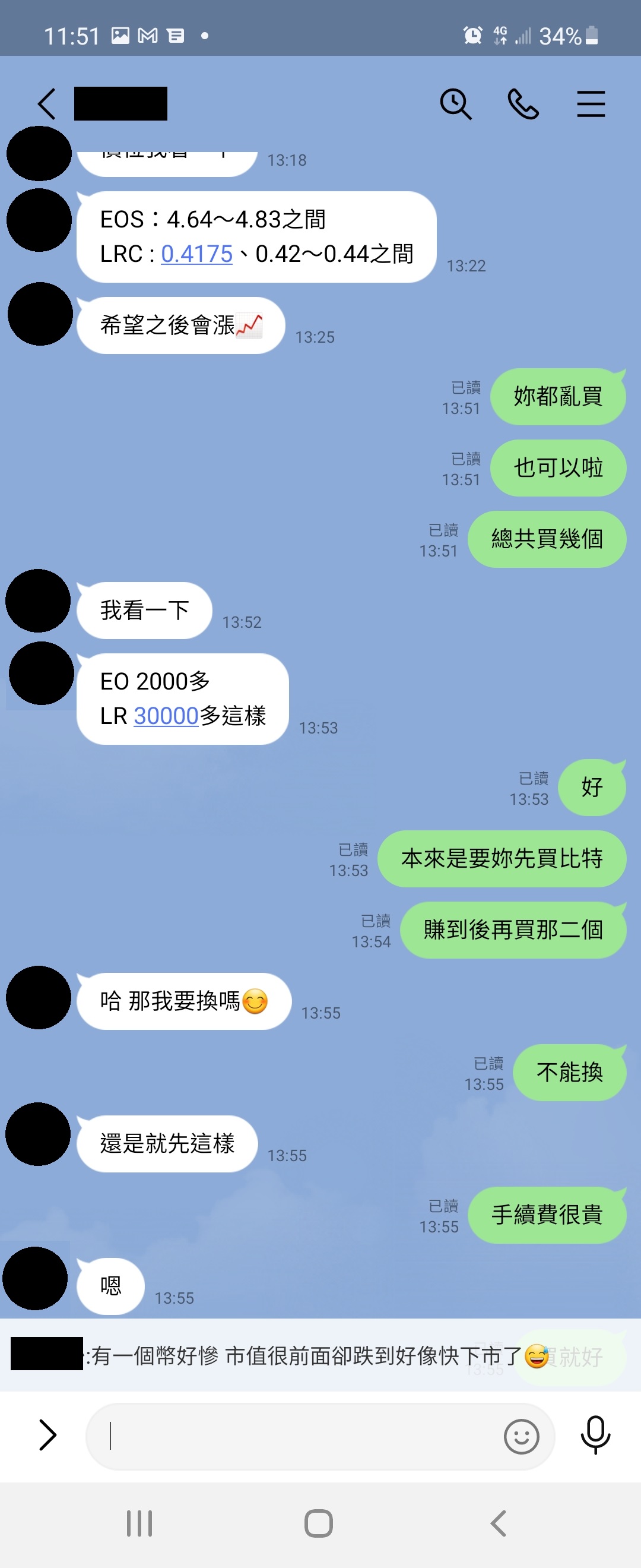Open the emoji and sticker picker
The image size is (641, 1568).
521,1437
